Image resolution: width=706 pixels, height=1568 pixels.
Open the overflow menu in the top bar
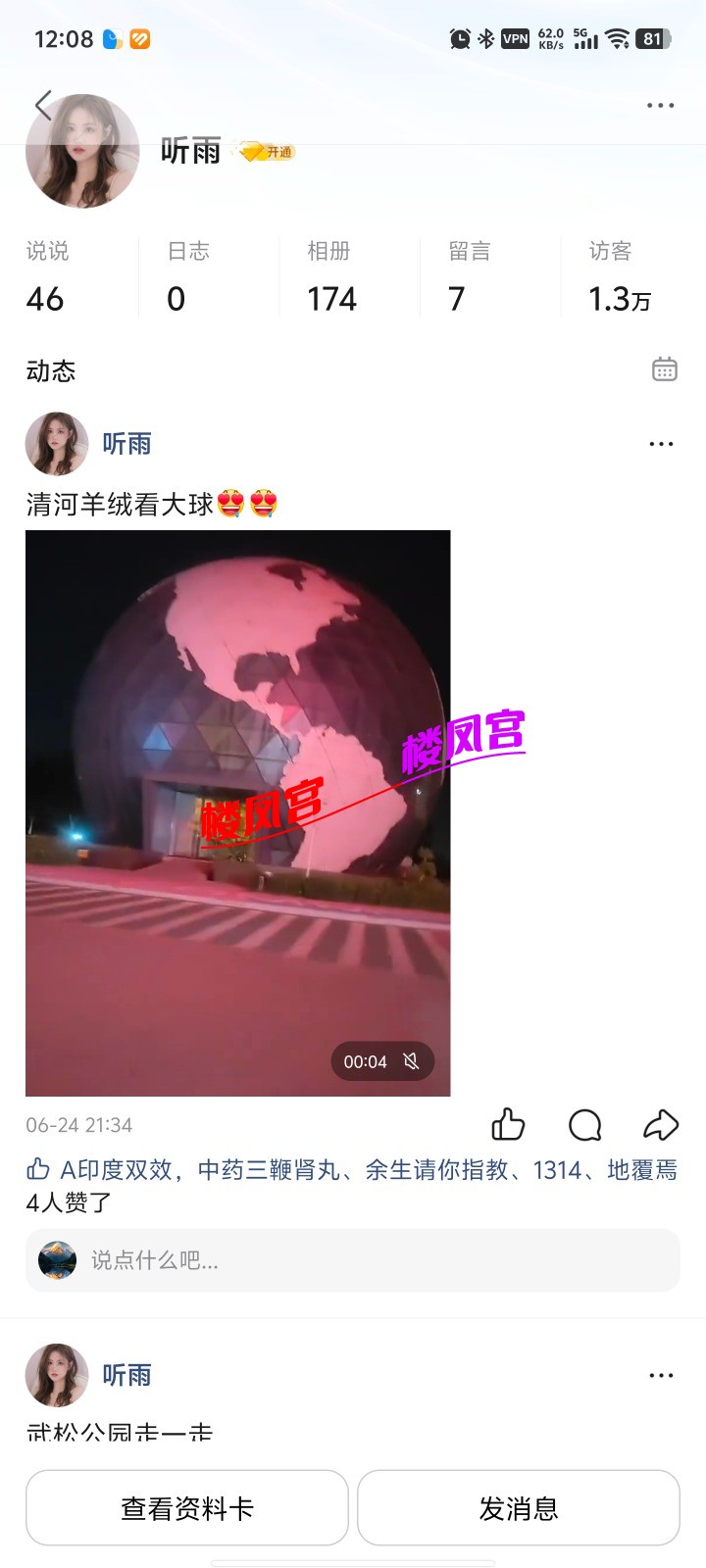(660, 105)
